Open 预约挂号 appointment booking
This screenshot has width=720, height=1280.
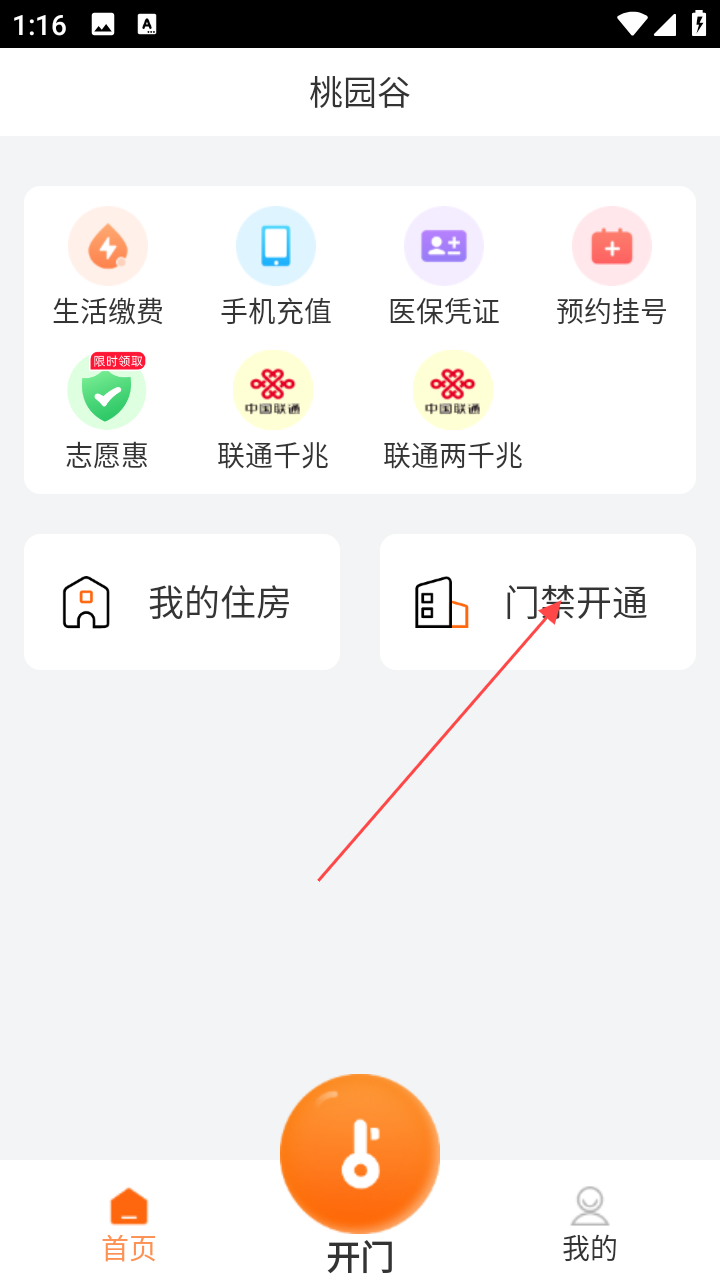point(611,267)
